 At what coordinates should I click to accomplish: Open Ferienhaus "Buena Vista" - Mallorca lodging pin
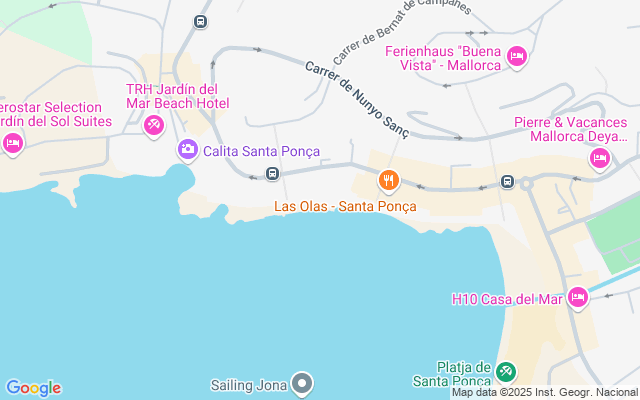pyautogui.click(x=516, y=58)
